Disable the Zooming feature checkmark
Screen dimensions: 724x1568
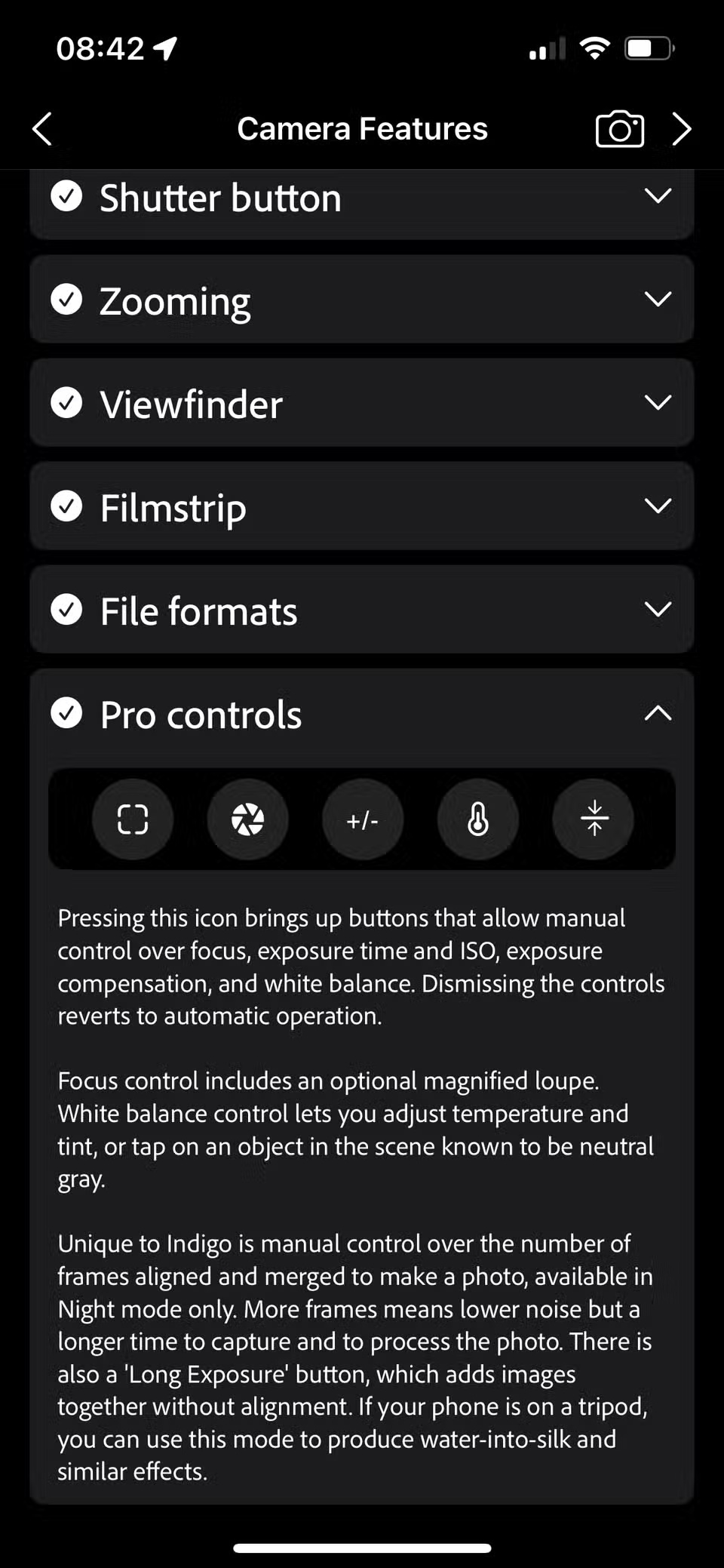[x=67, y=300]
